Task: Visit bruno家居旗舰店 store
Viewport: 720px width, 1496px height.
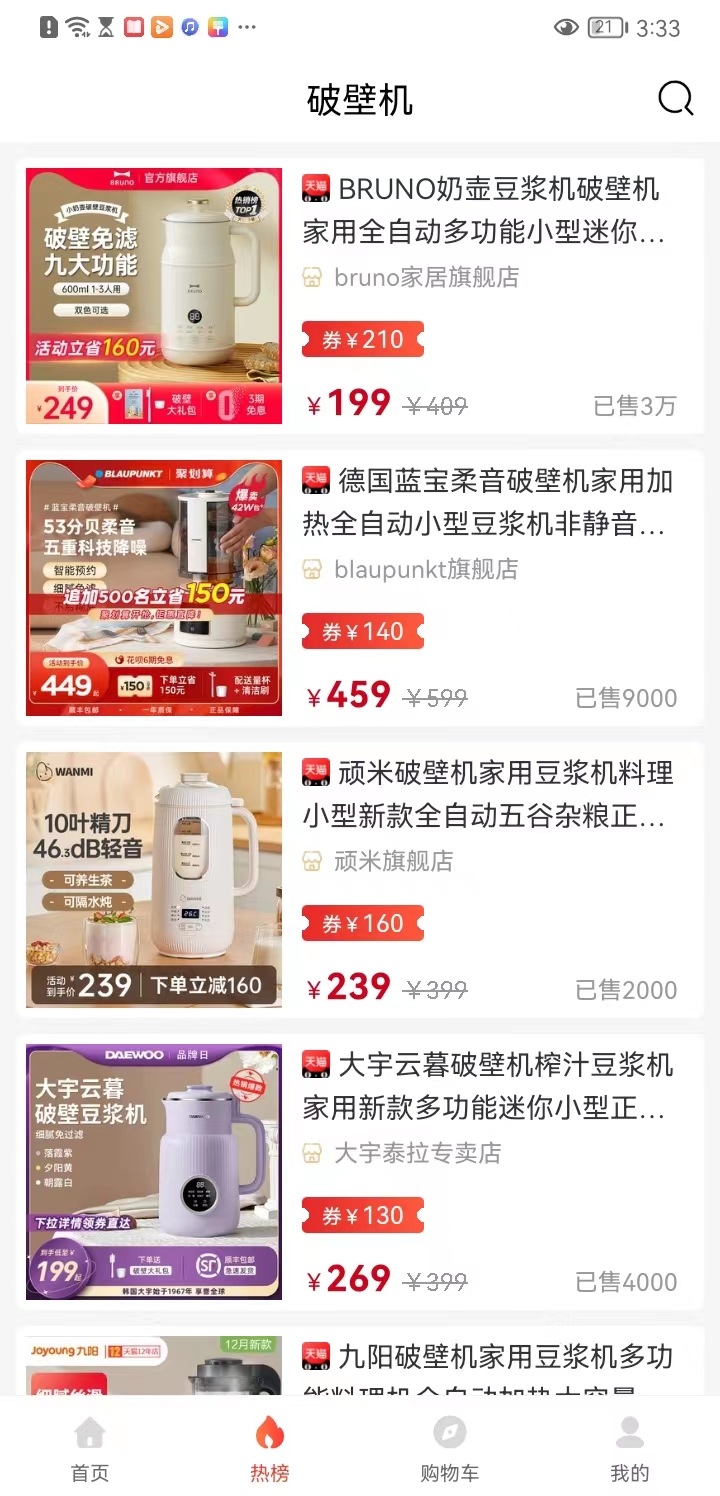Action: click(x=426, y=277)
